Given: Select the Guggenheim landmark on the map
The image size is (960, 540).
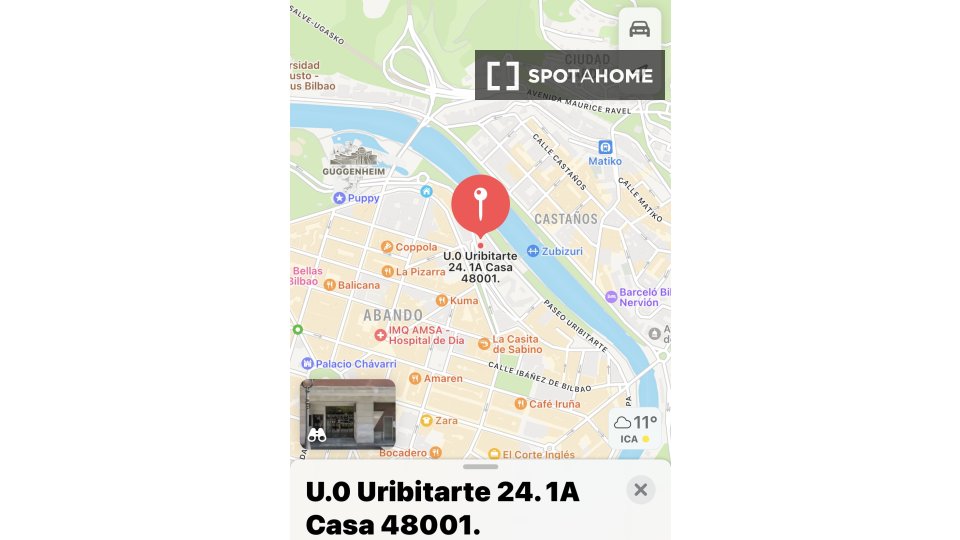Looking at the screenshot, I should click(x=353, y=158).
